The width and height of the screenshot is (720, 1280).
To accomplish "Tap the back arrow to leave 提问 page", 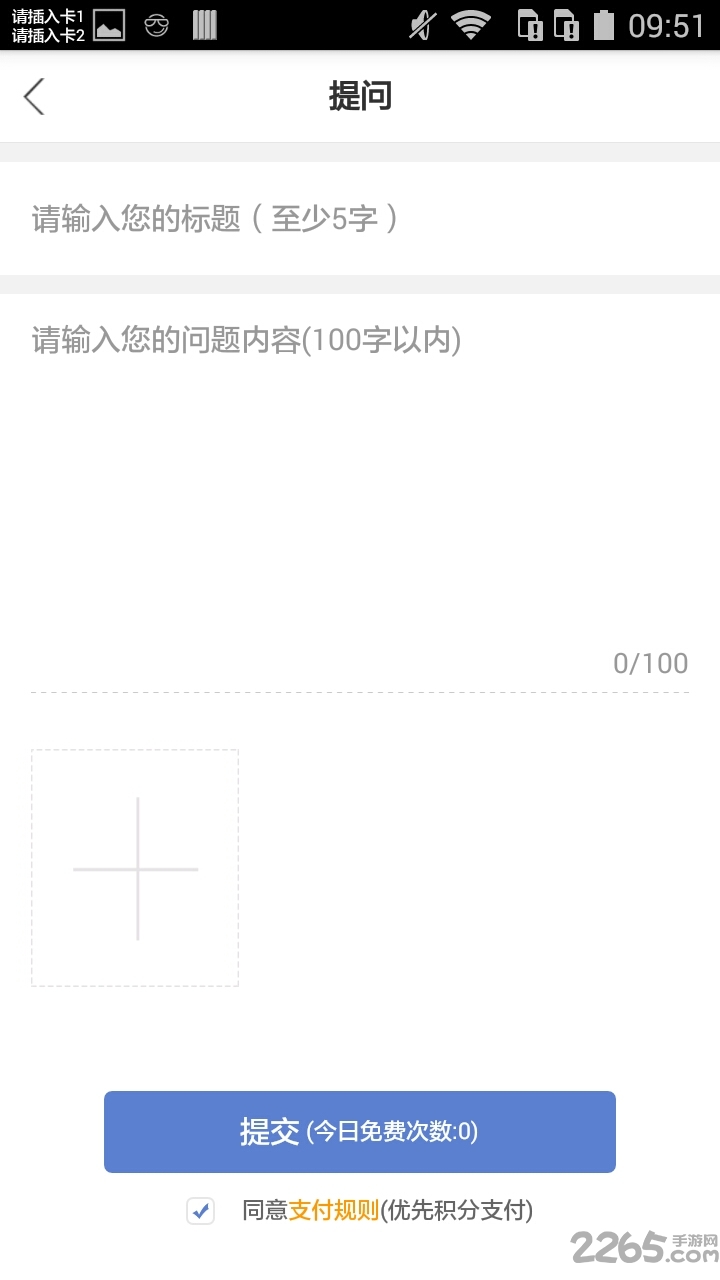I will coord(33,97).
